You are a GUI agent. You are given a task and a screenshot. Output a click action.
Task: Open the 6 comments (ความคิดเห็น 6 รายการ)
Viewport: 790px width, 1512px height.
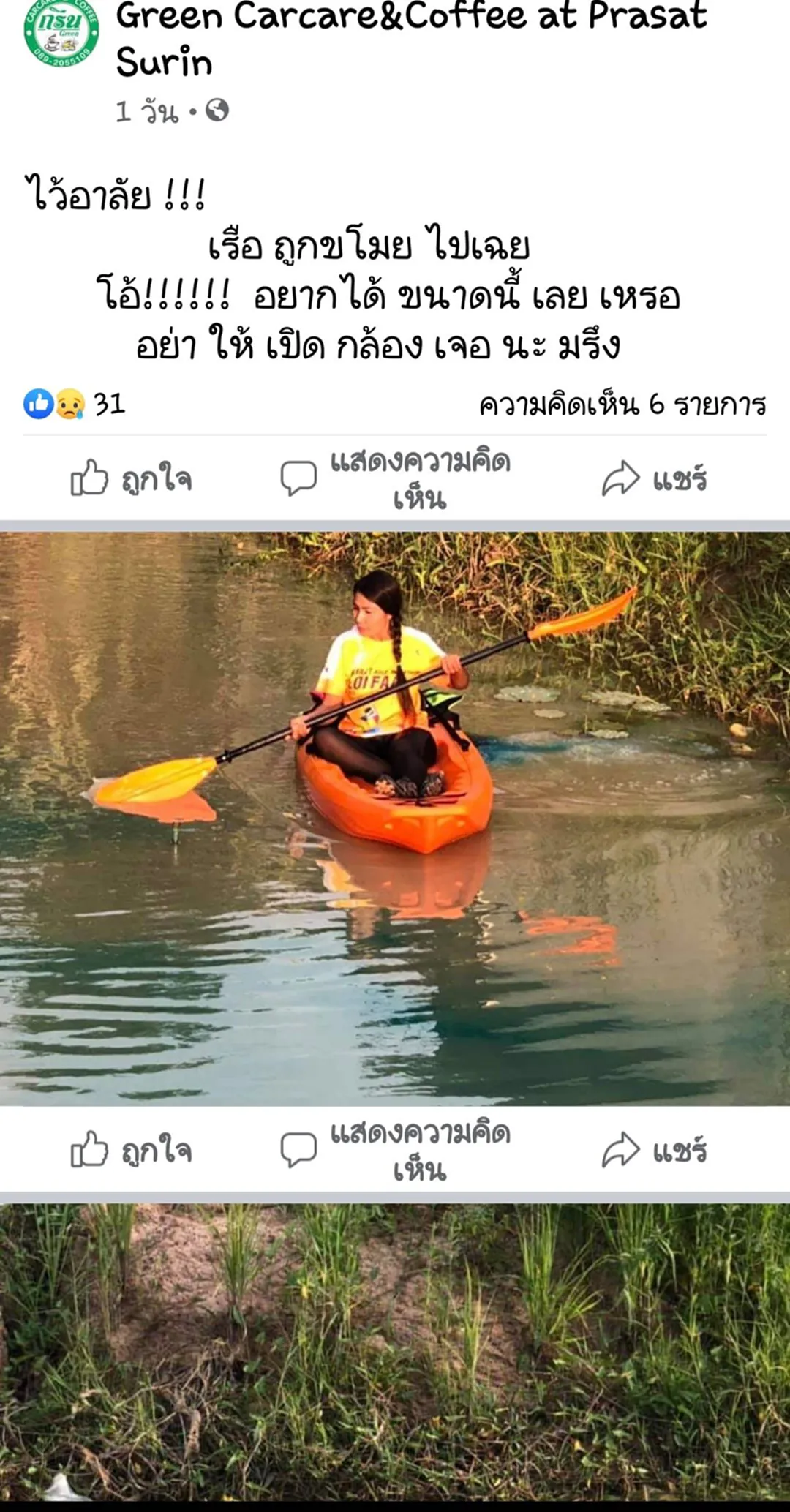point(622,405)
